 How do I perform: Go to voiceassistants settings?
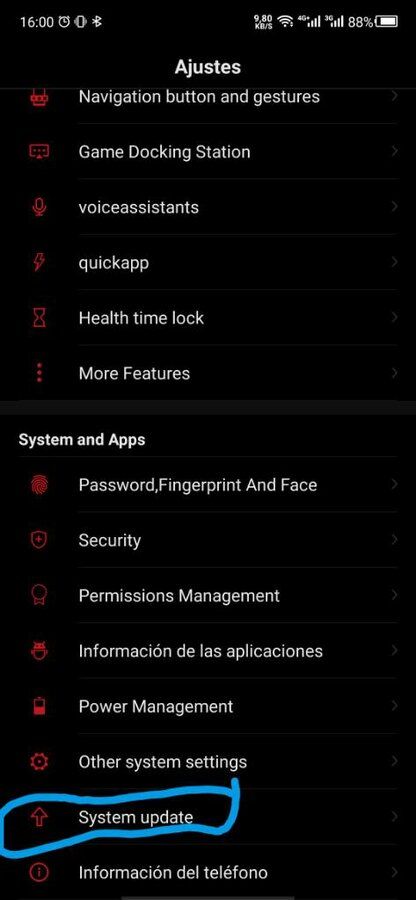(x=208, y=207)
